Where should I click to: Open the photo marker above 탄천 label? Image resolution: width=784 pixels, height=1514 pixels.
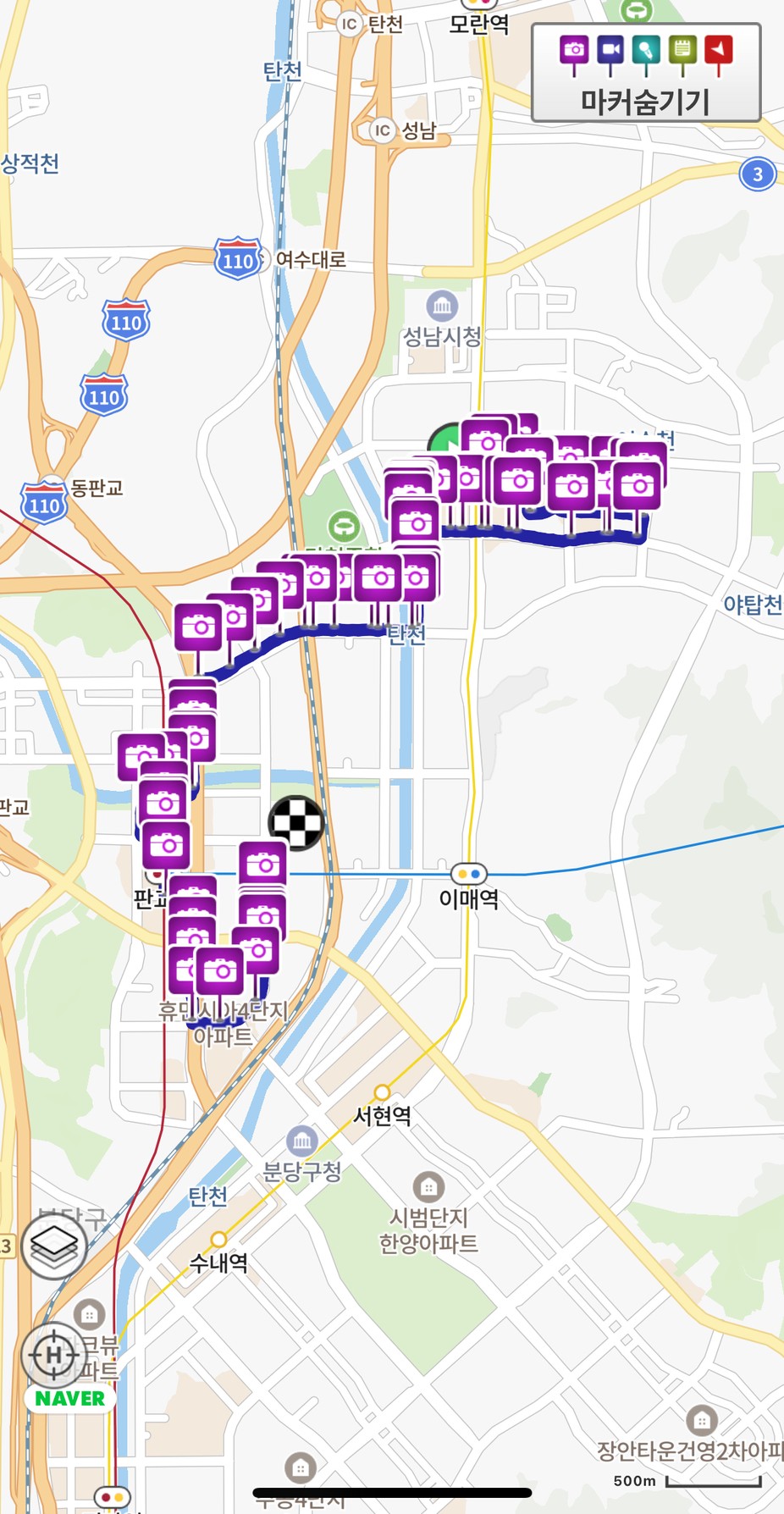pyautogui.click(x=378, y=577)
